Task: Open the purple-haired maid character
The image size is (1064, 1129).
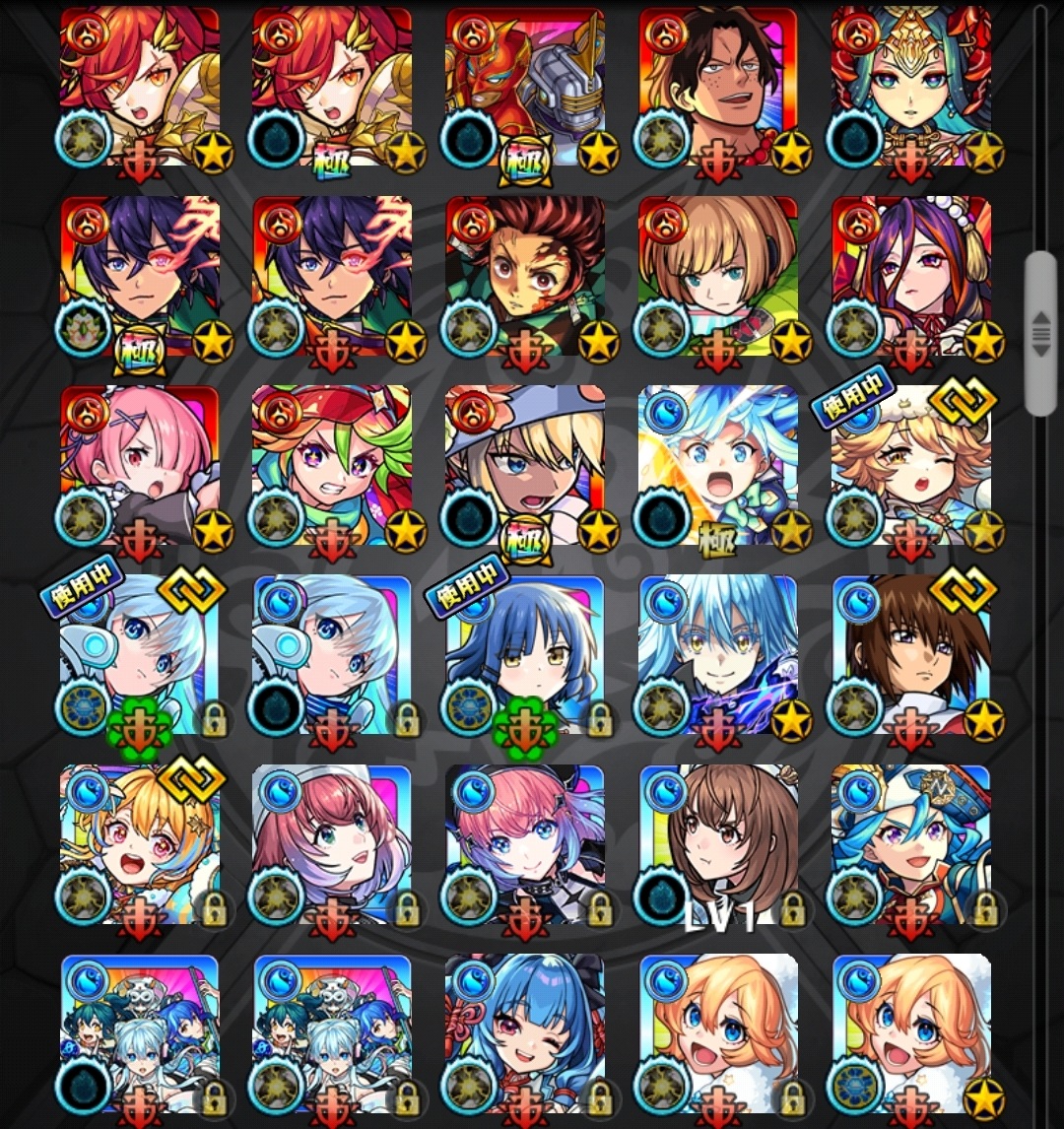Action: point(910,276)
